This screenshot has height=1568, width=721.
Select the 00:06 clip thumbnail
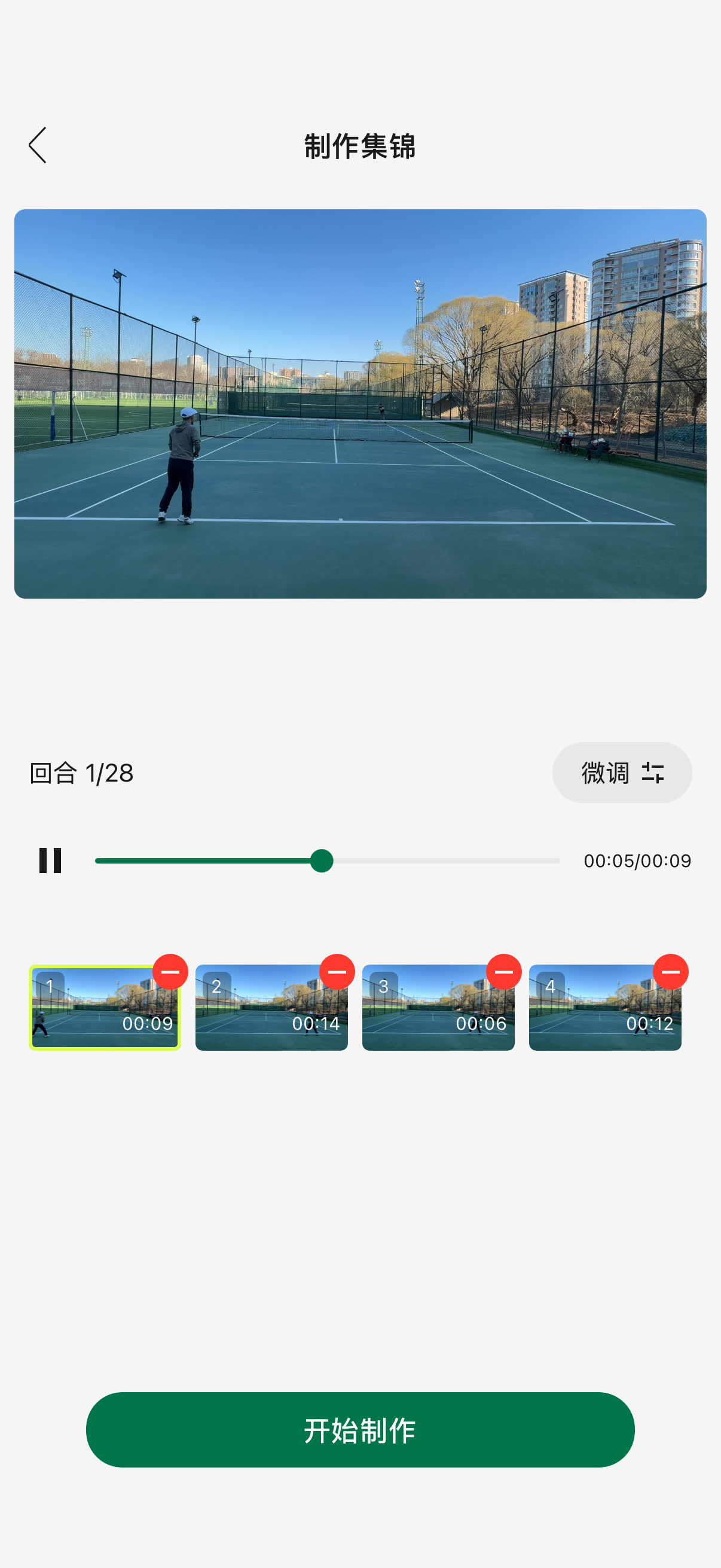(x=439, y=1009)
